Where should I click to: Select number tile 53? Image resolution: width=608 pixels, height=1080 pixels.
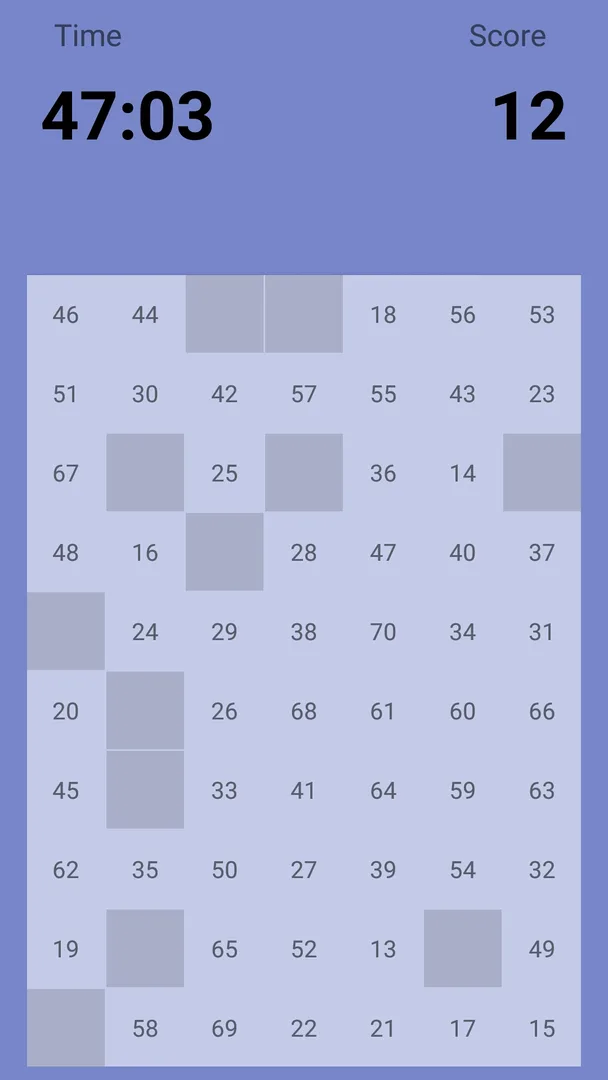pyautogui.click(x=542, y=314)
